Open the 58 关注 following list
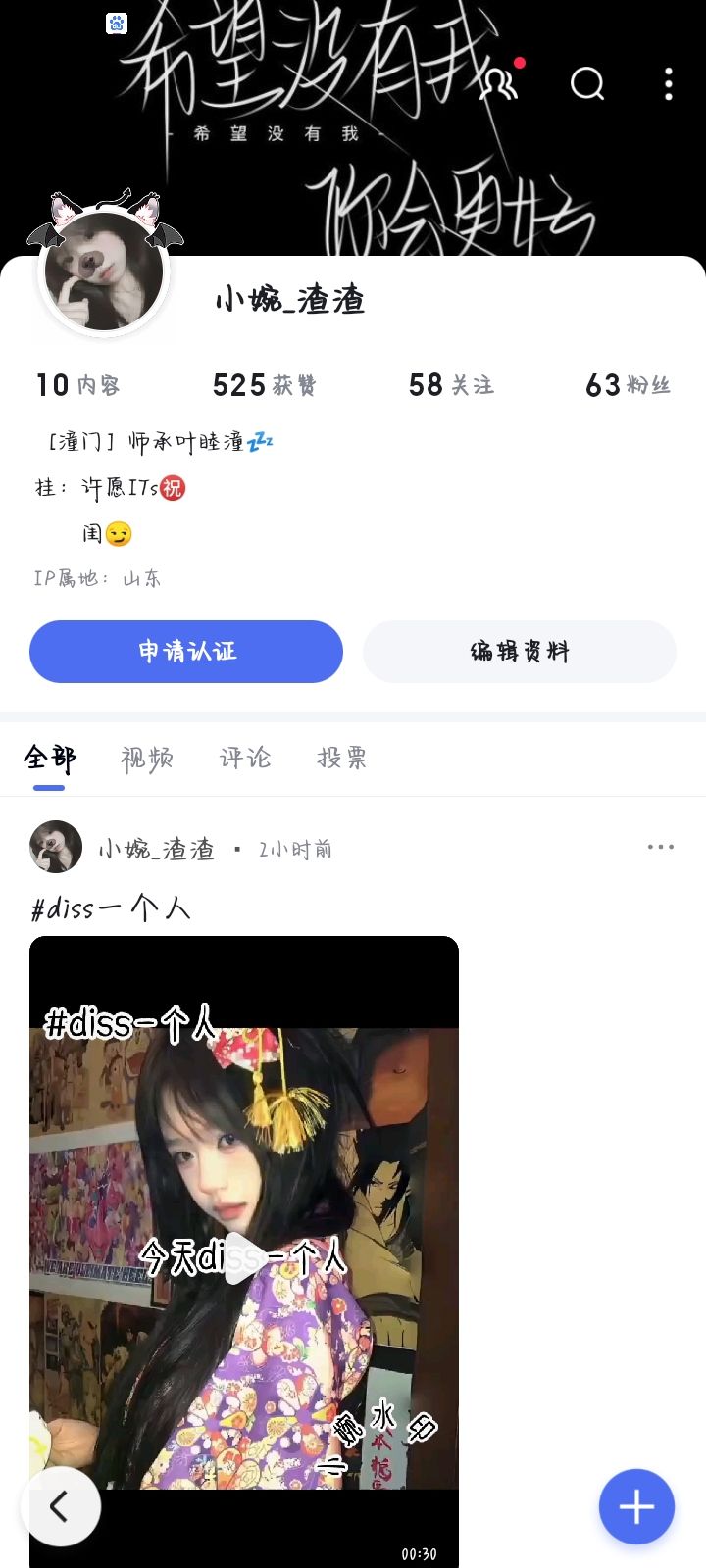The width and height of the screenshot is (706, 1568). point(451,385)
